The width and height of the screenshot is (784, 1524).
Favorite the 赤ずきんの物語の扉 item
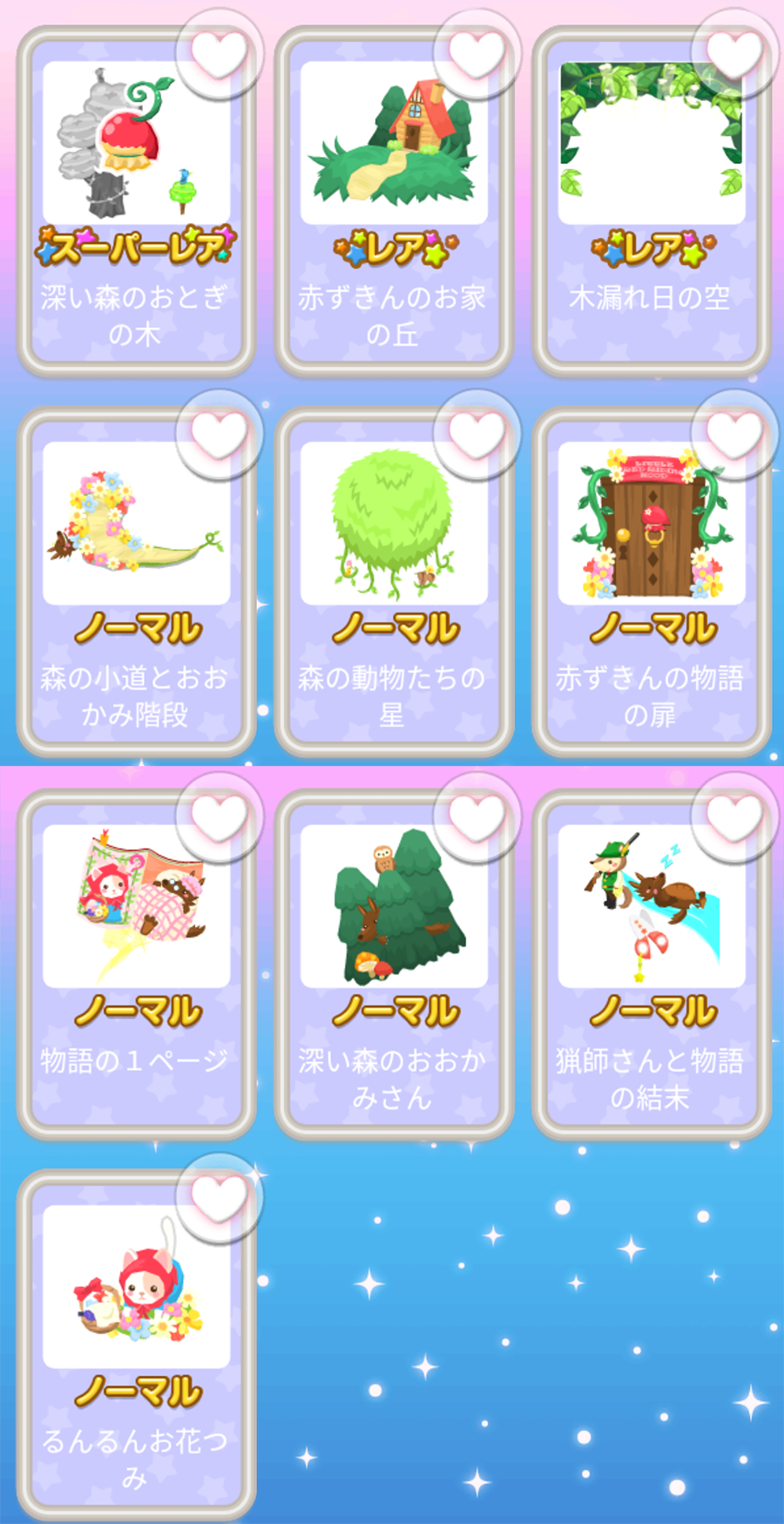734,434
